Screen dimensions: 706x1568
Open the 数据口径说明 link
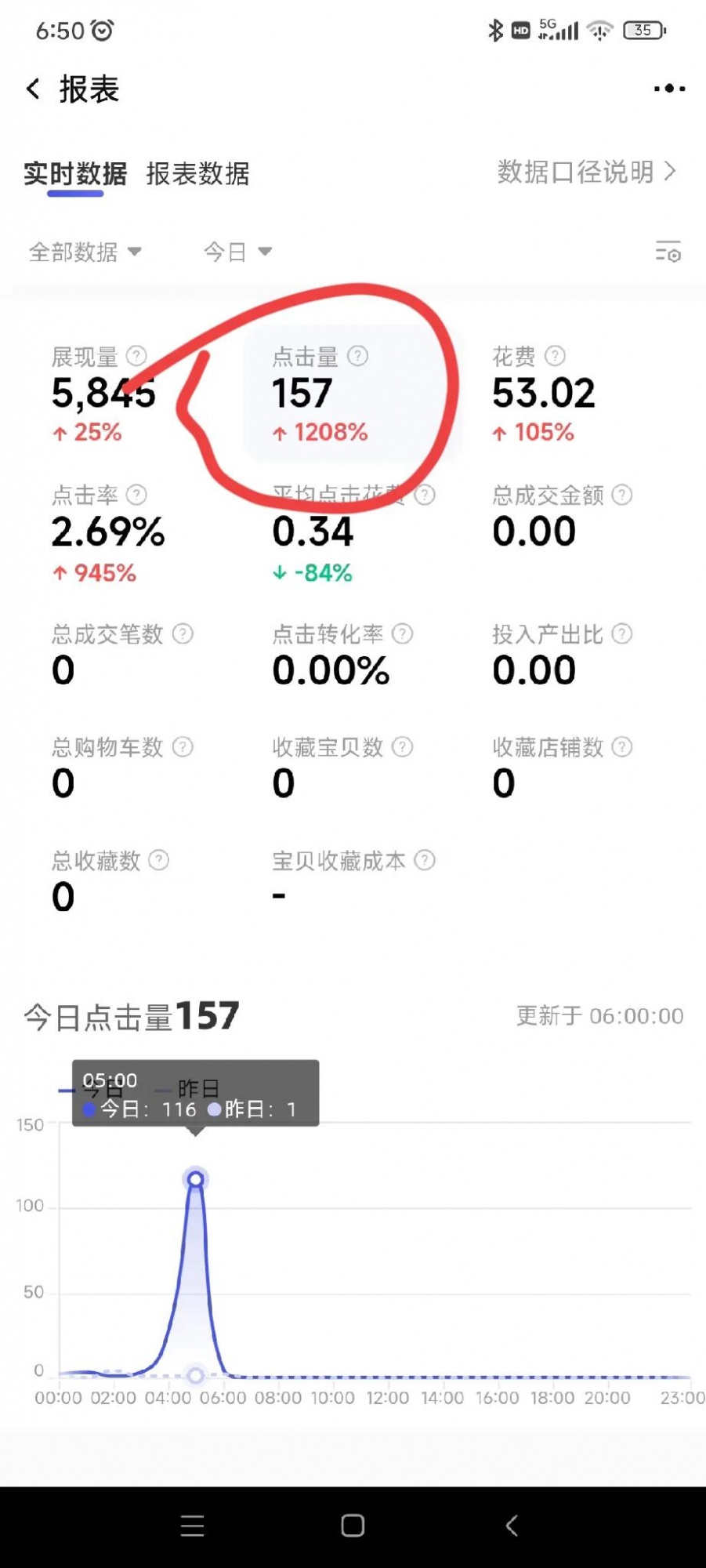pyautogui.click(x=586, y=172)
